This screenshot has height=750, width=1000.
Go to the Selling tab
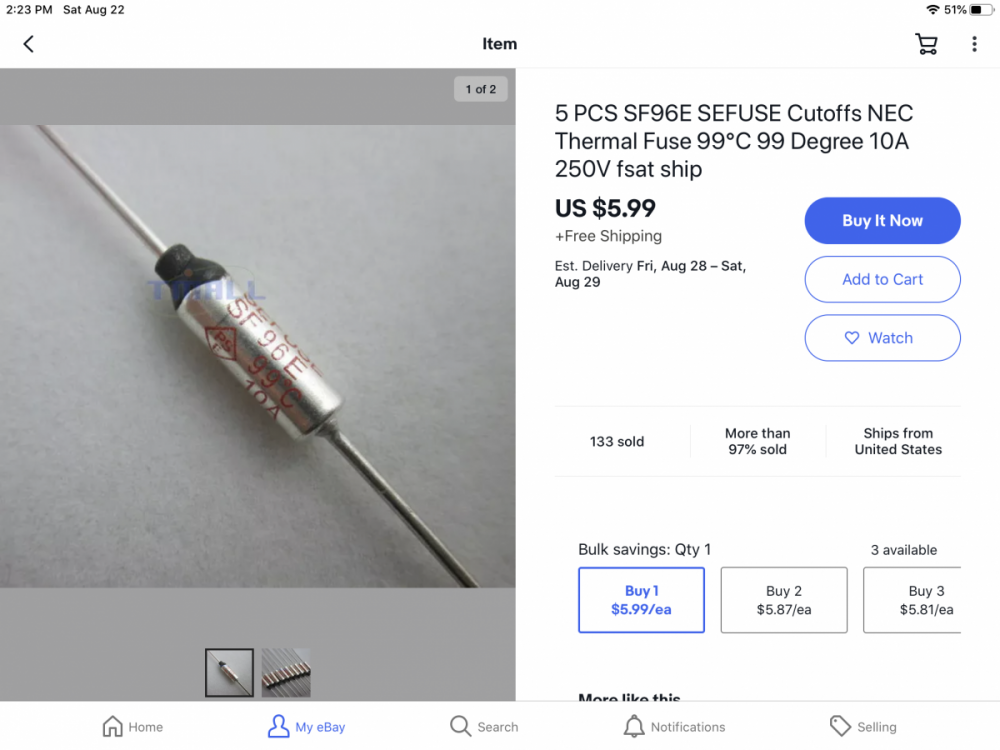(x=863, y=727)
